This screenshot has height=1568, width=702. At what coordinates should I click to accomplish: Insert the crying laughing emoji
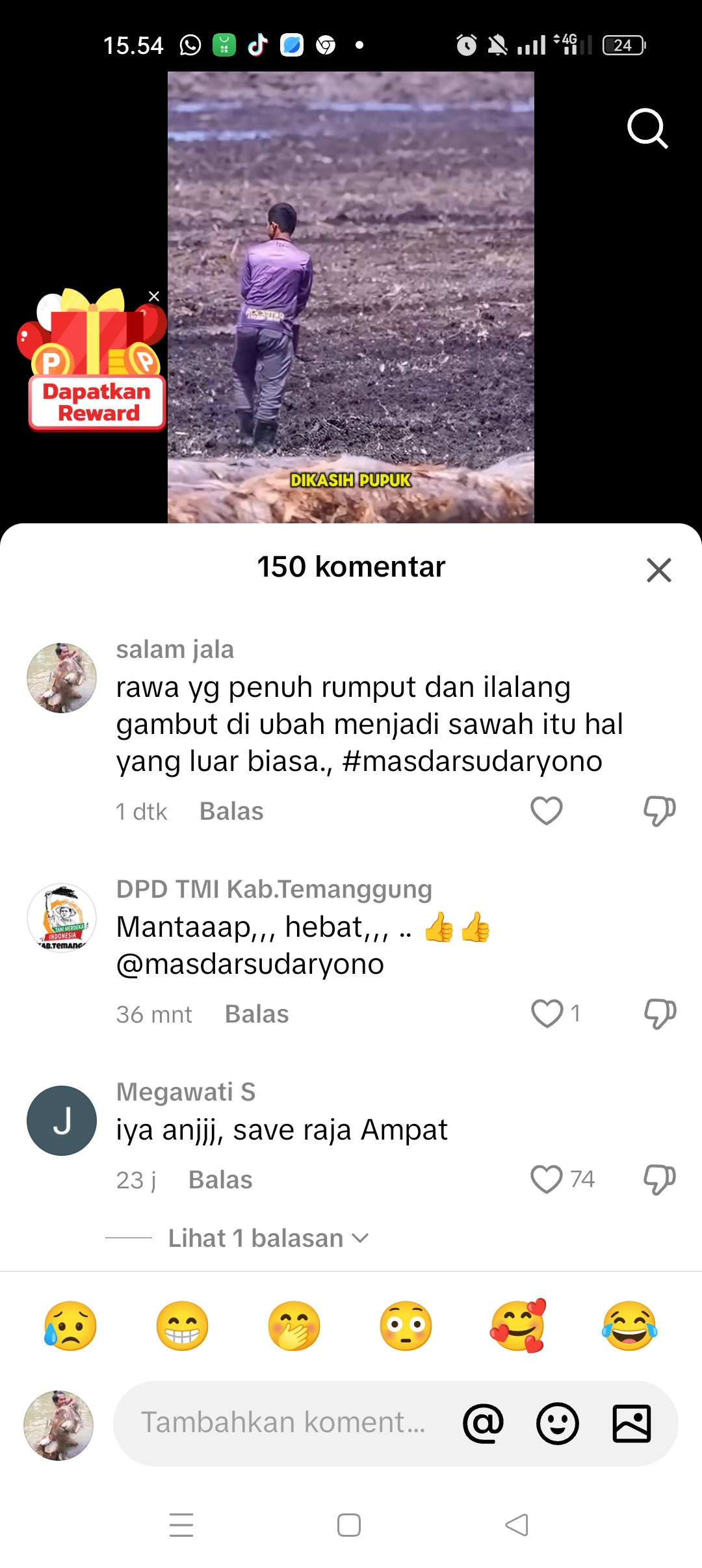[x=629, y=1326]
